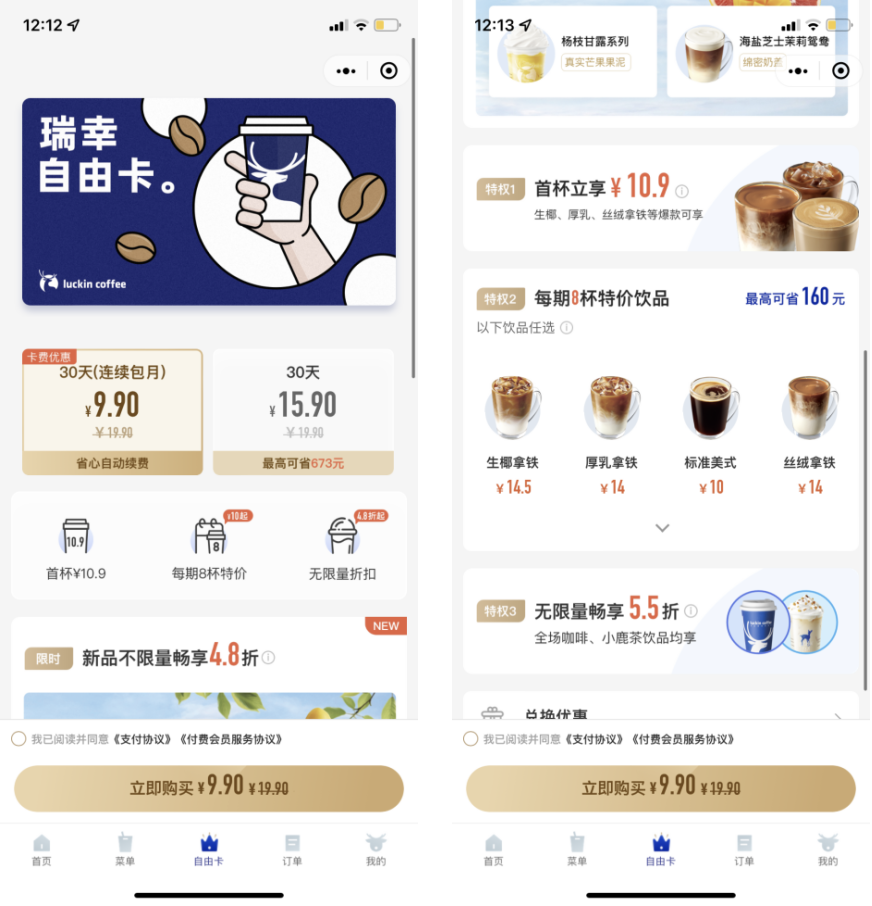This screenshot has height=906, width=872.
Task: Tap info icon beside 新品不限量畅享4.8折
Action: [x=268, y=658]
